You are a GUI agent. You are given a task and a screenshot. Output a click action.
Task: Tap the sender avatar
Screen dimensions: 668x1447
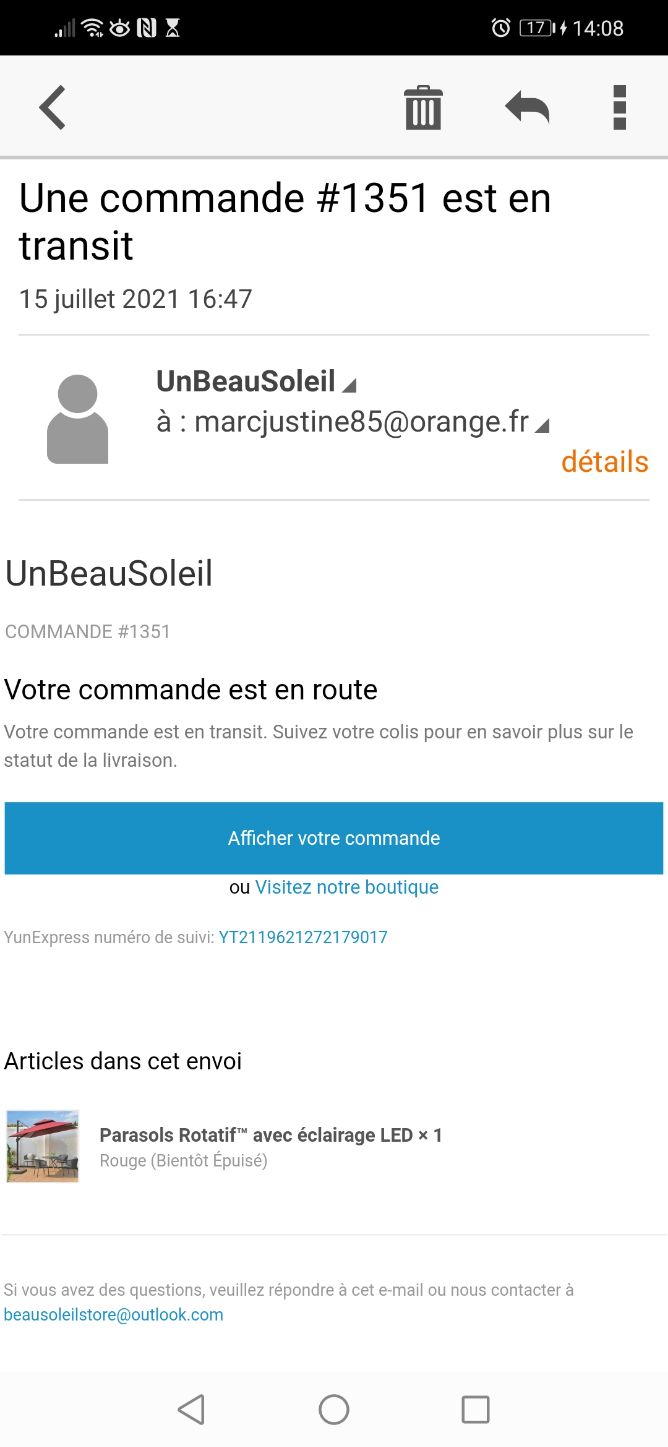77,420
